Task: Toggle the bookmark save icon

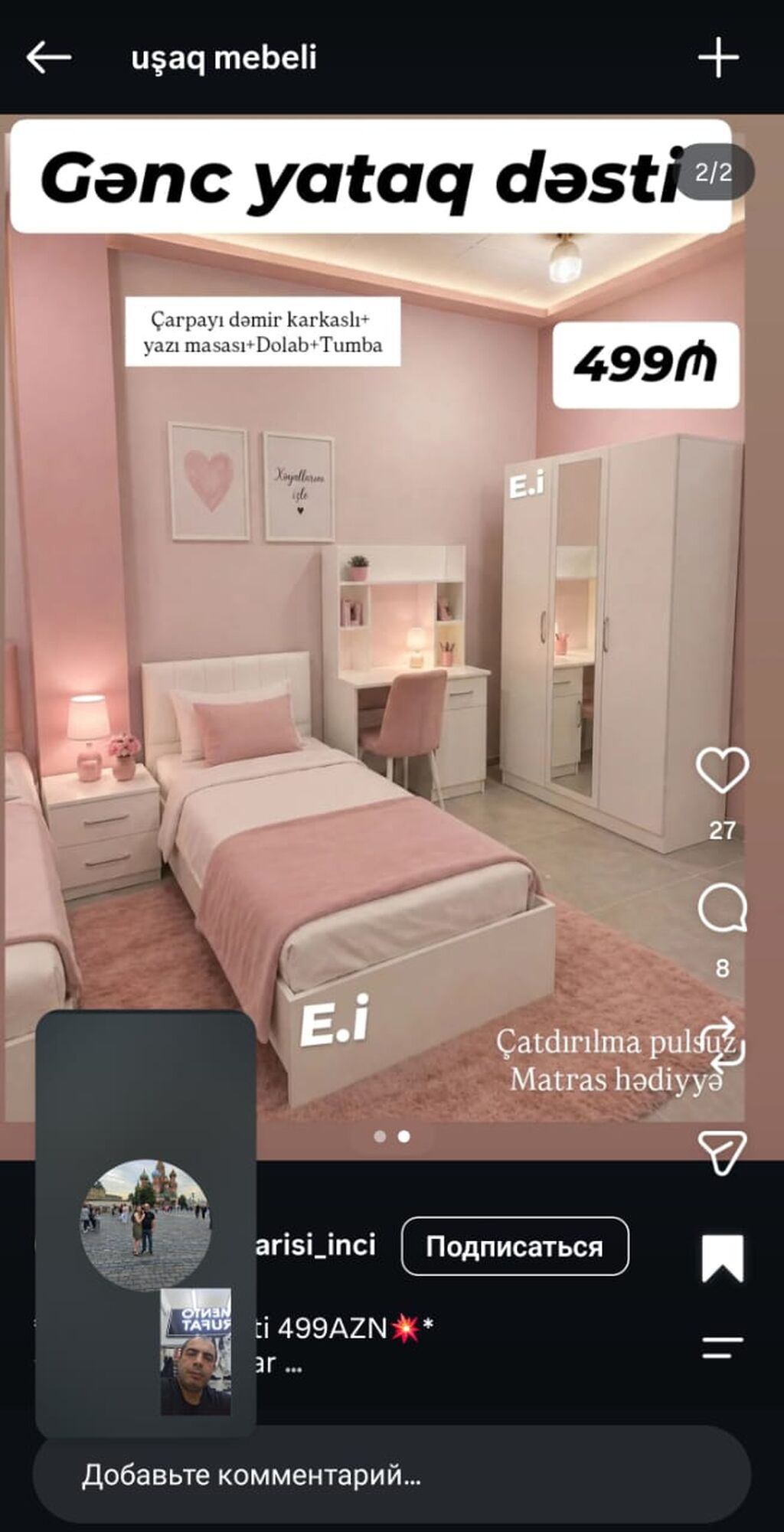Action: (x=722, y=1258)
